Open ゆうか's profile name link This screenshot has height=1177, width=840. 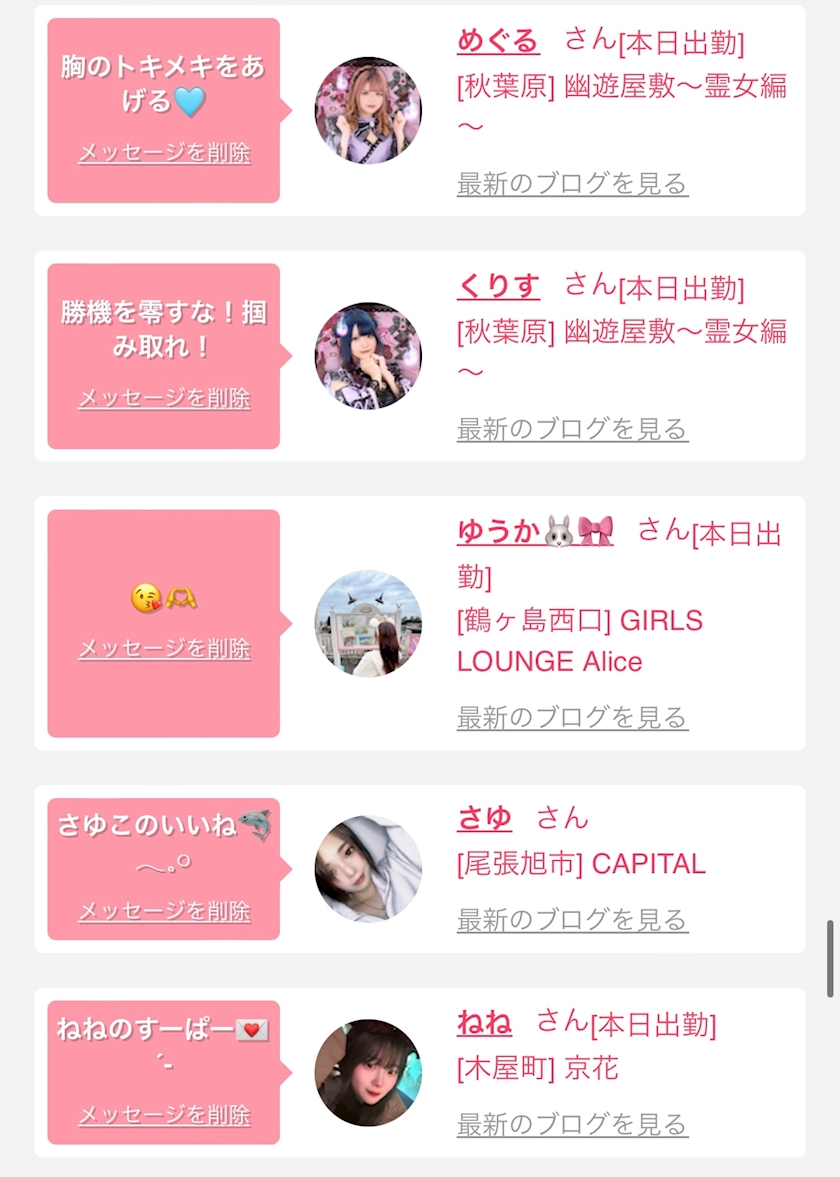535,531
